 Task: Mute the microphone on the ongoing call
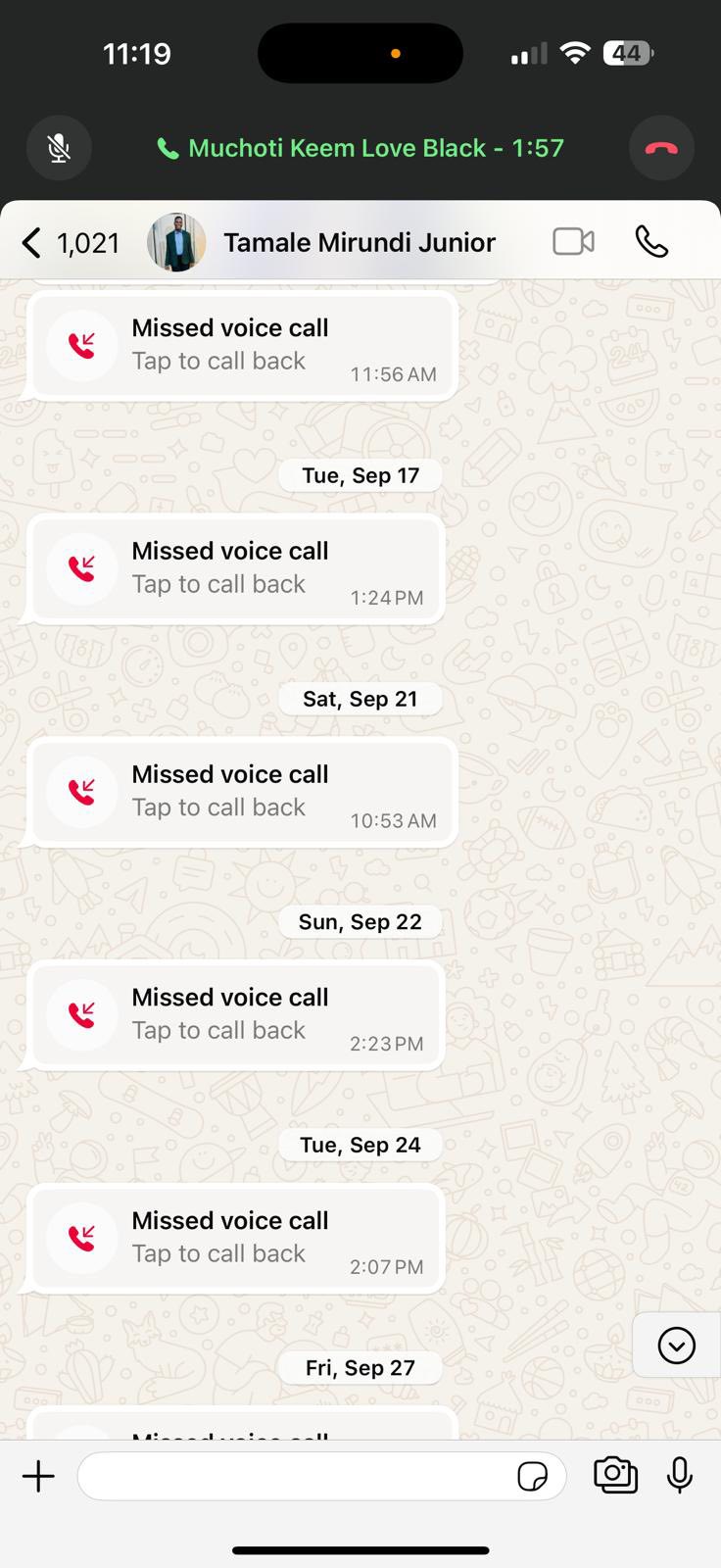(59, 148)
